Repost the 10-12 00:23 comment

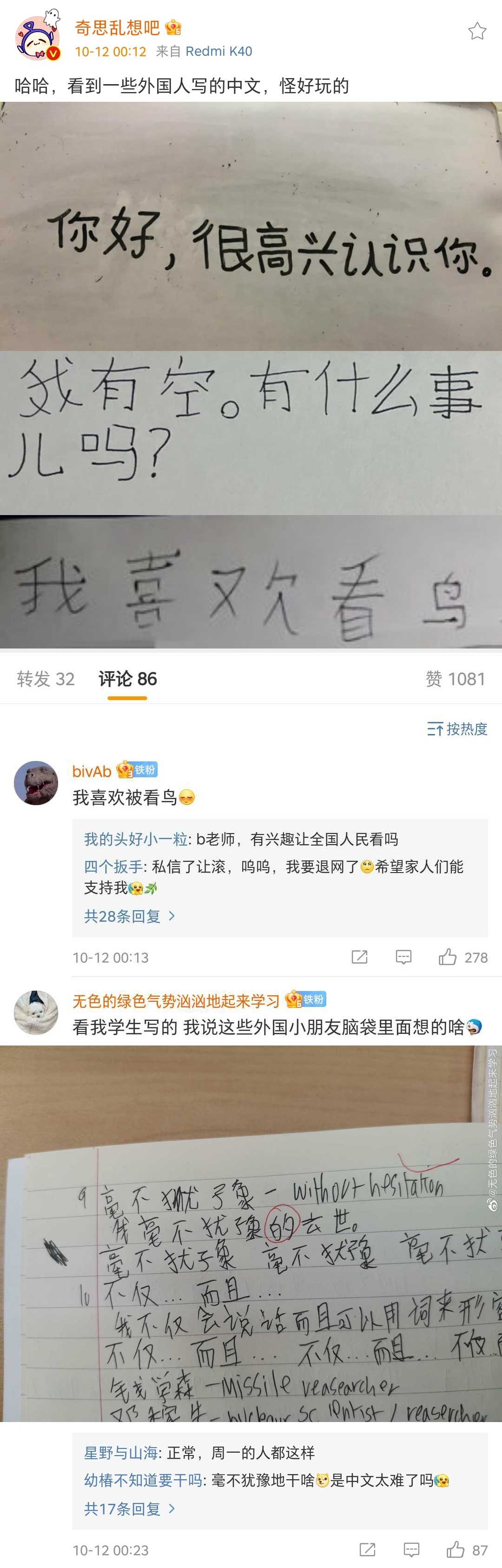click(368, 1550)
